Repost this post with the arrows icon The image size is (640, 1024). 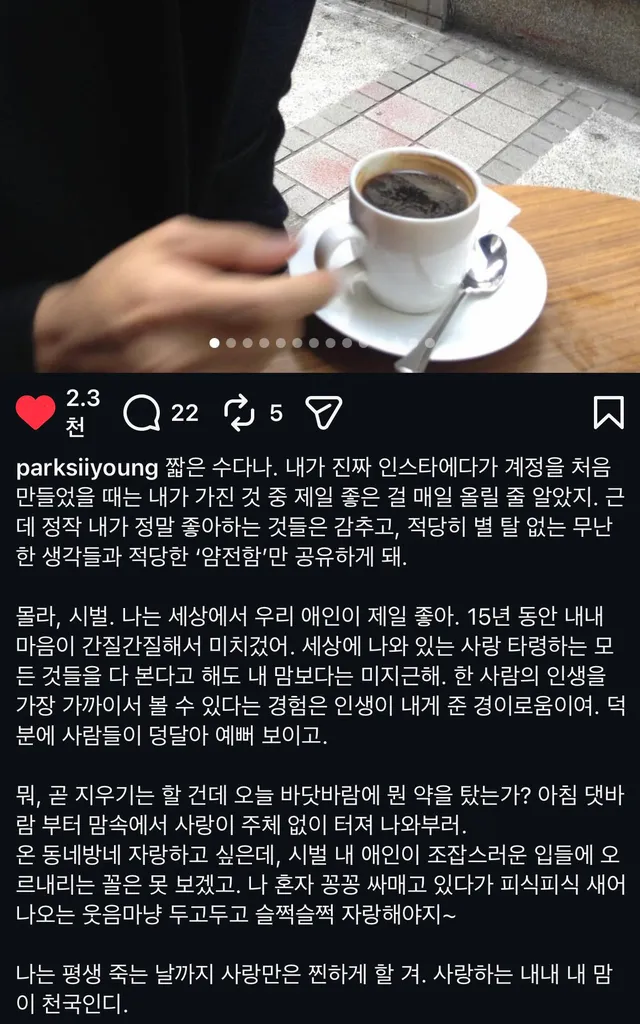click(x=240, y=412)
